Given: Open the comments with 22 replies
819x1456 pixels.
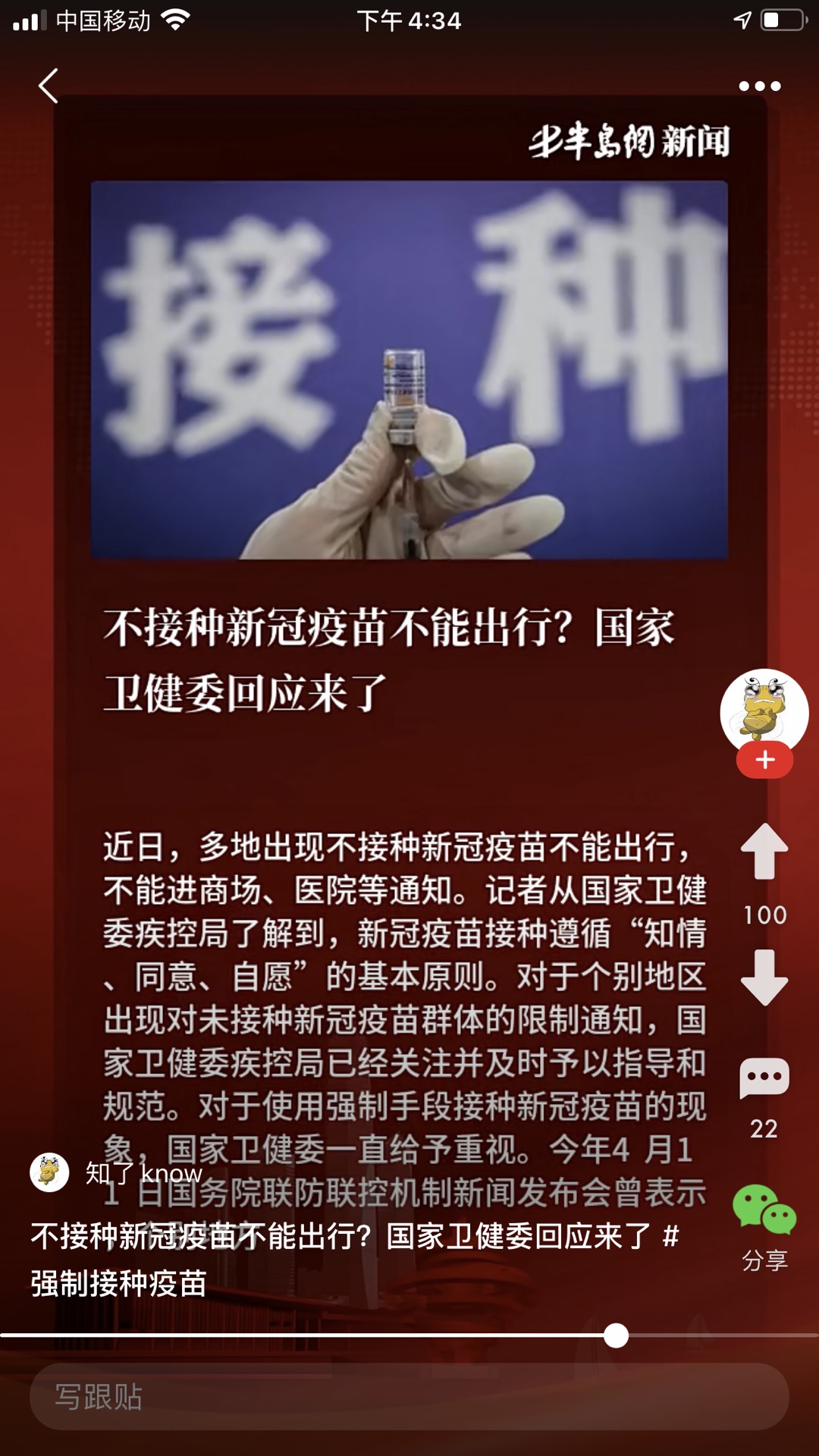Looking at the screenshot, I should [764, 1078].
